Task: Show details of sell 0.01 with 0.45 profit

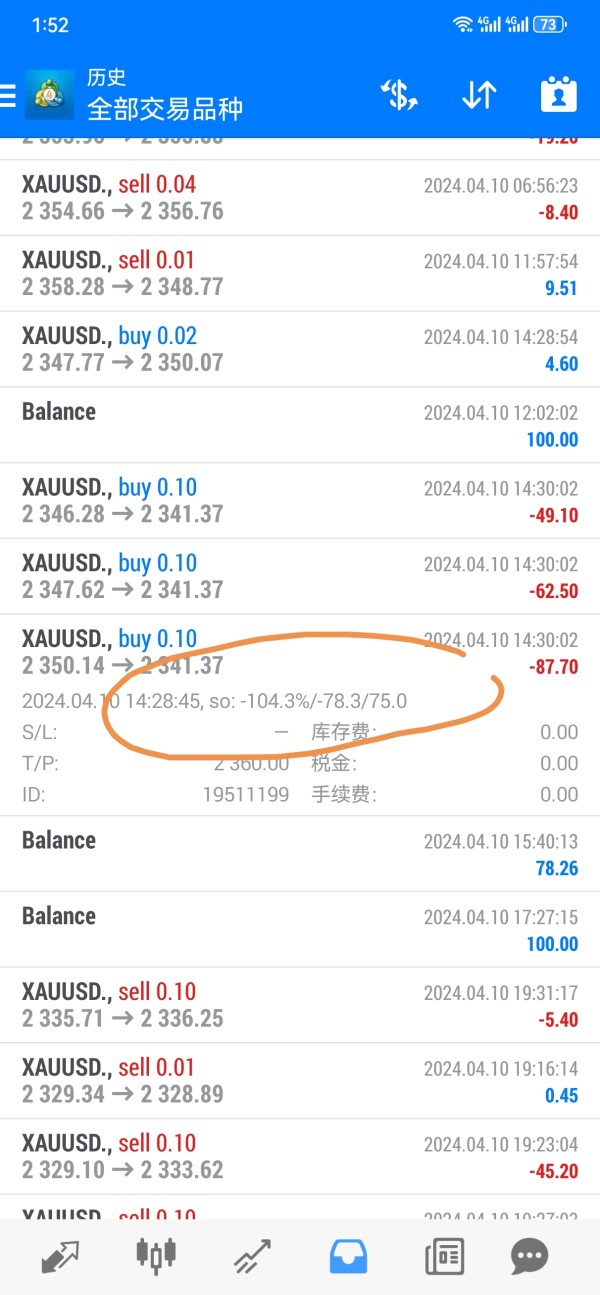Action: (x=300, y=1081)
